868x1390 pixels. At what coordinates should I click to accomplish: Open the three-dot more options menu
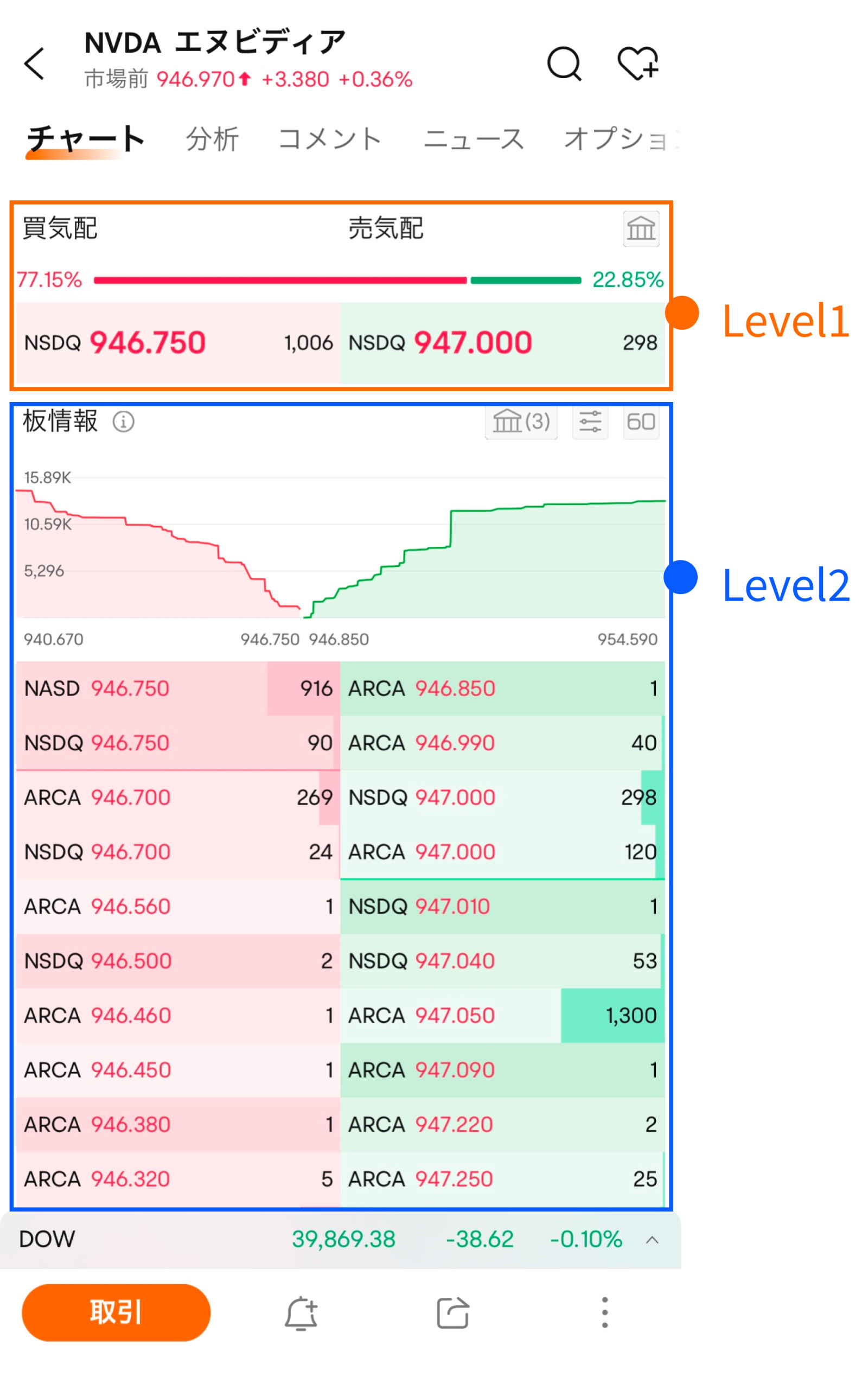(603, 1312)
